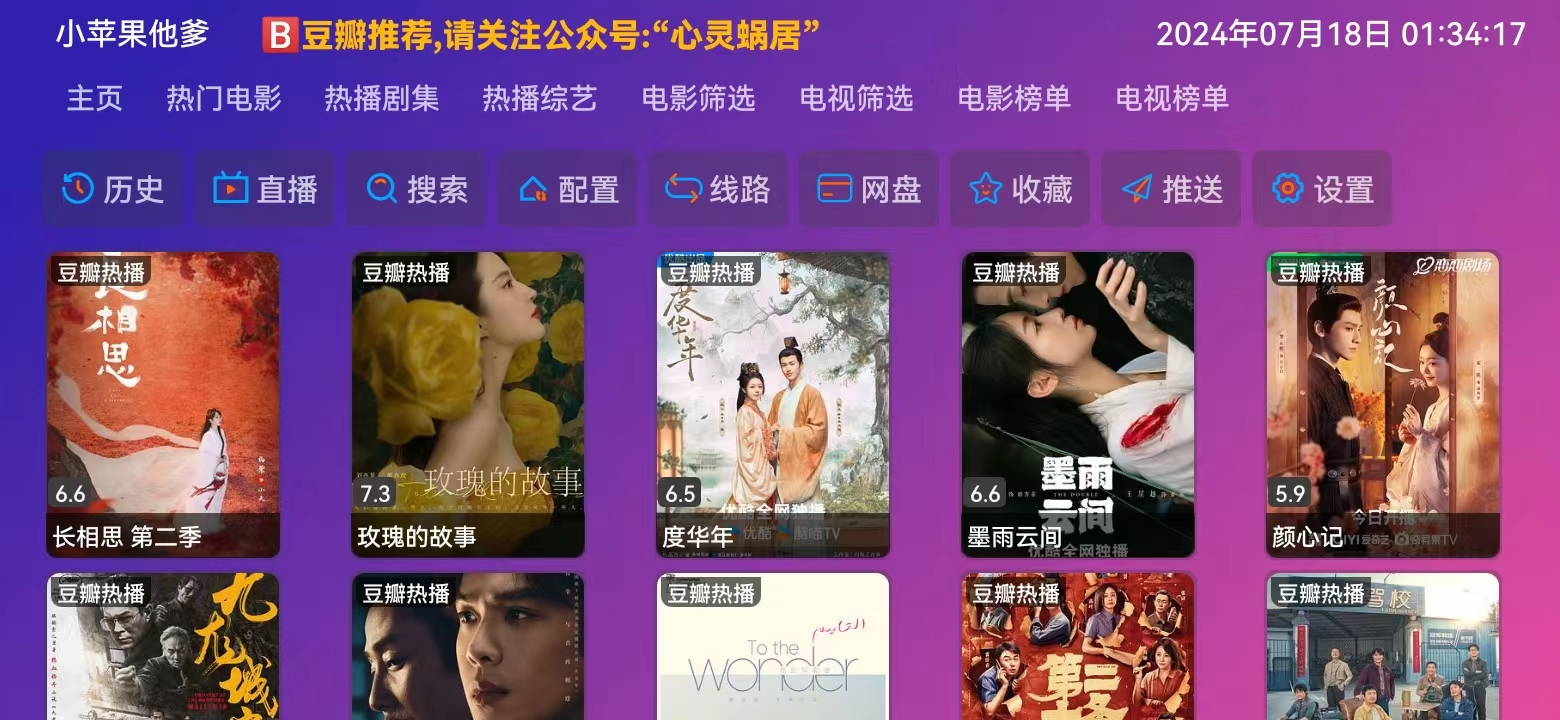Open the 长相思 第二季 poster card
Viewport: 1560px width, 720px height.
pyautogui.click(x=163, y=404)
